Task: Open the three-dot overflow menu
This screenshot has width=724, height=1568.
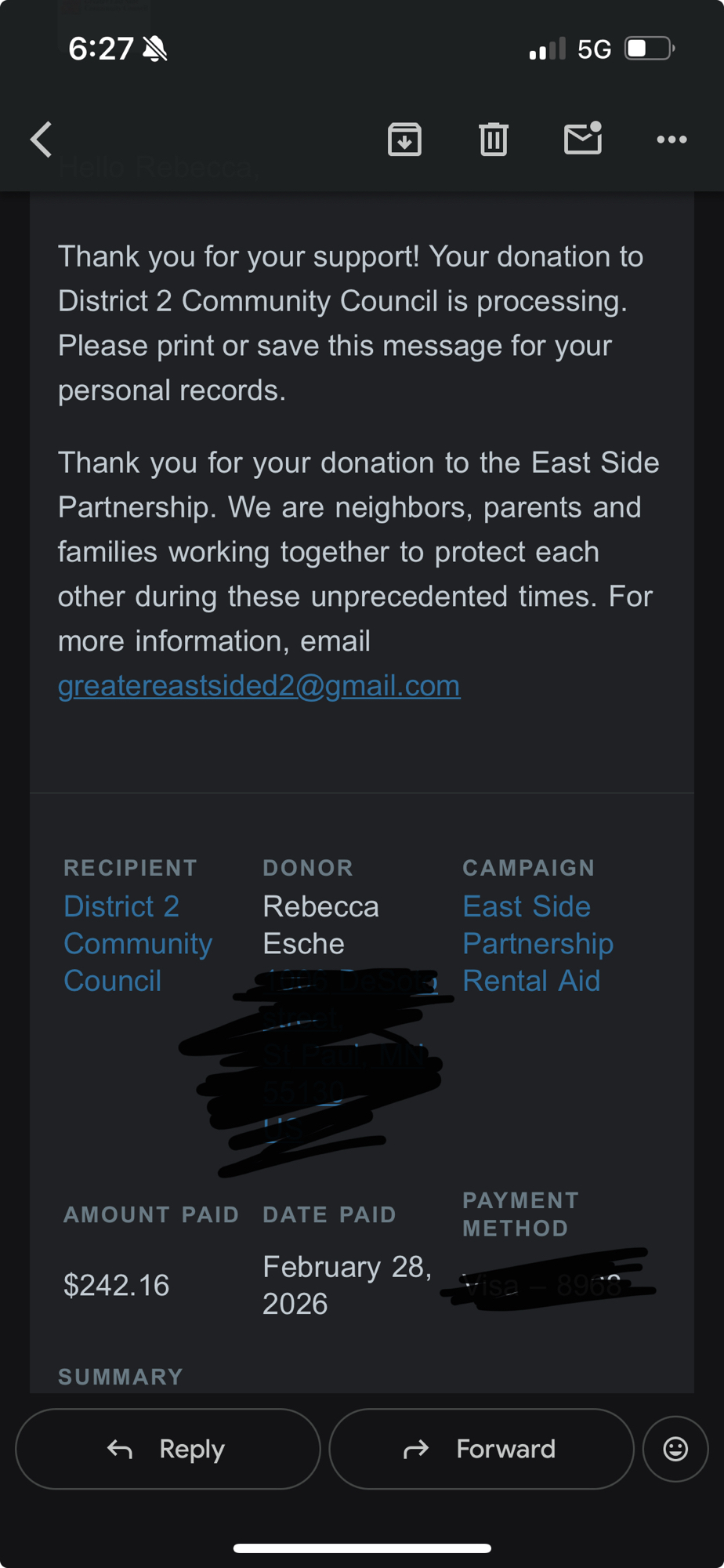Action: (672, 140)
